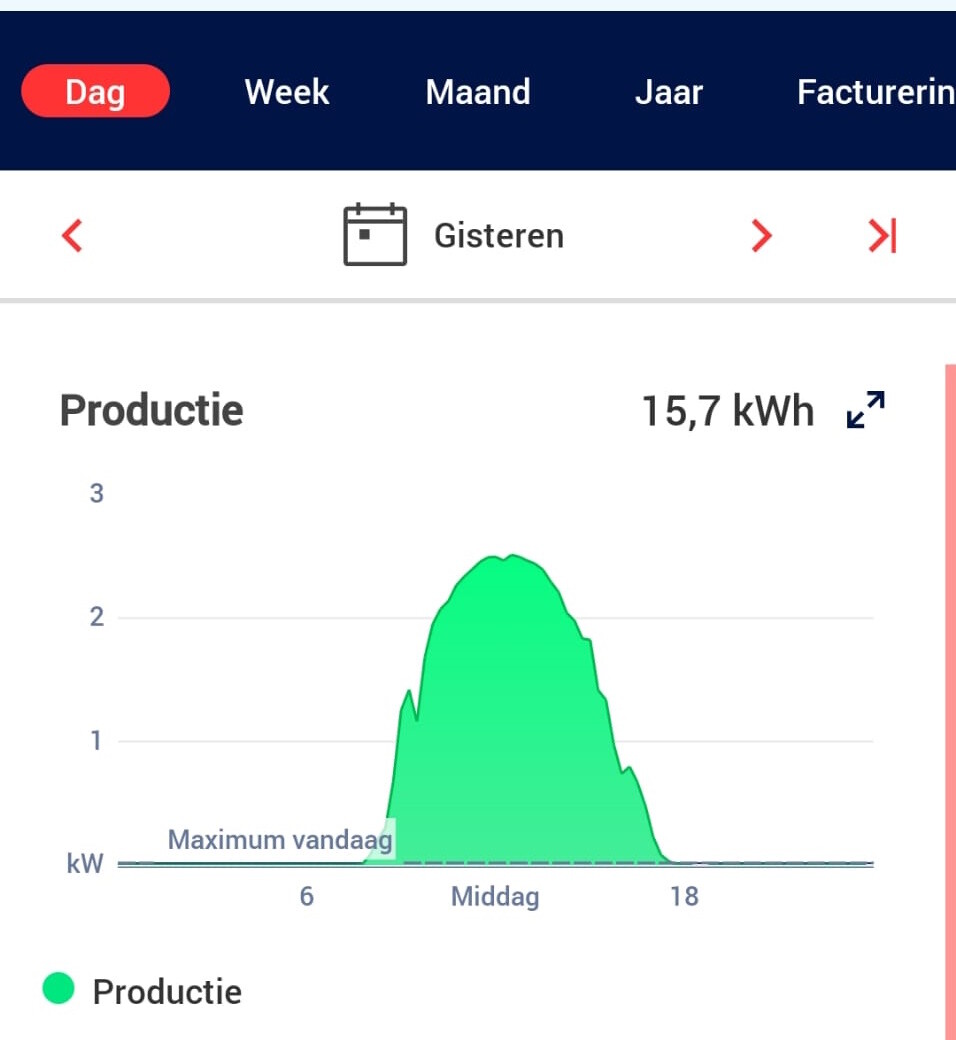This screenshot has width=956, height=1040.
Task: Switch to the Facturering tab
Action: tap(874, 92)
